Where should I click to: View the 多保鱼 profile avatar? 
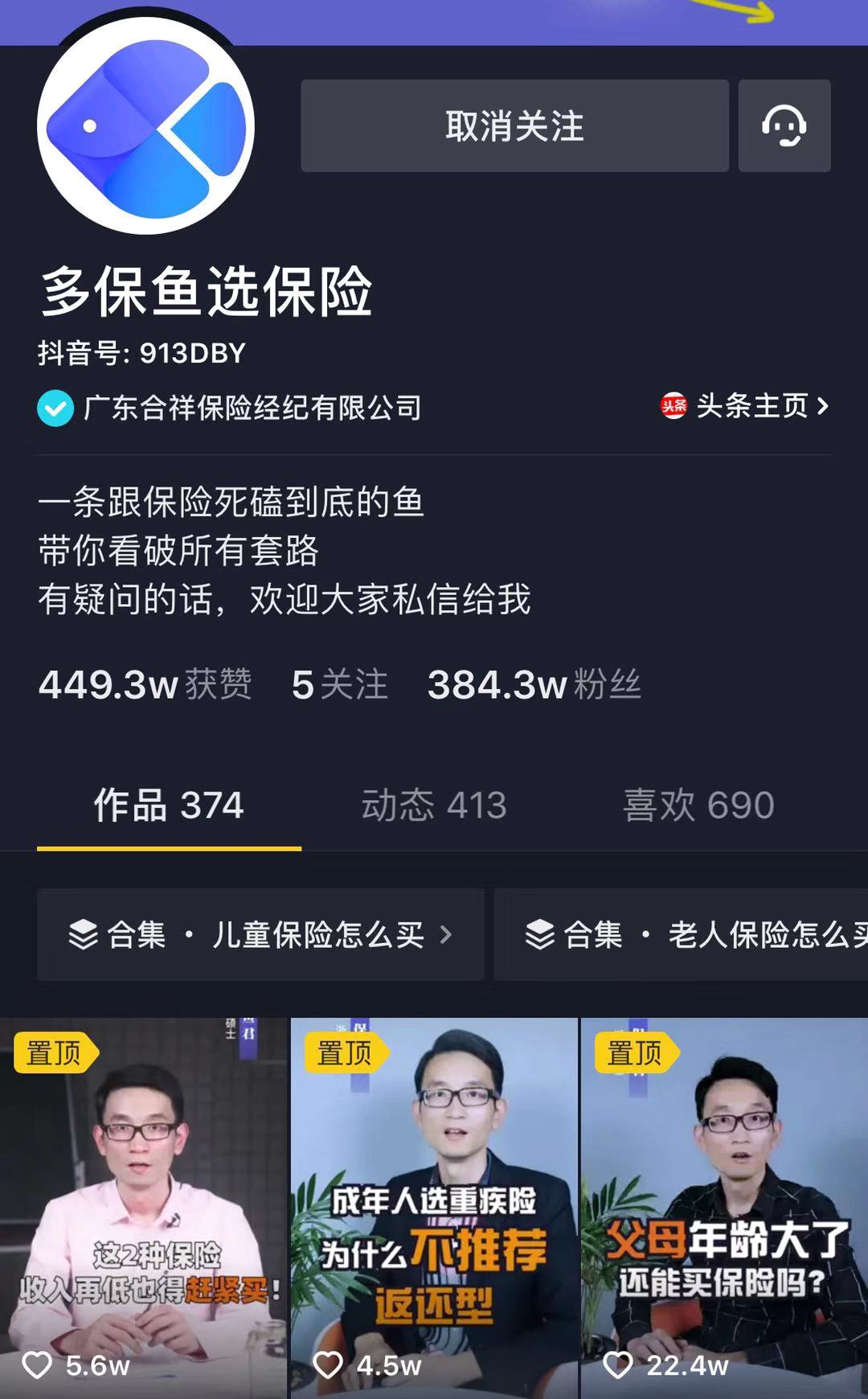coord(145,126)
